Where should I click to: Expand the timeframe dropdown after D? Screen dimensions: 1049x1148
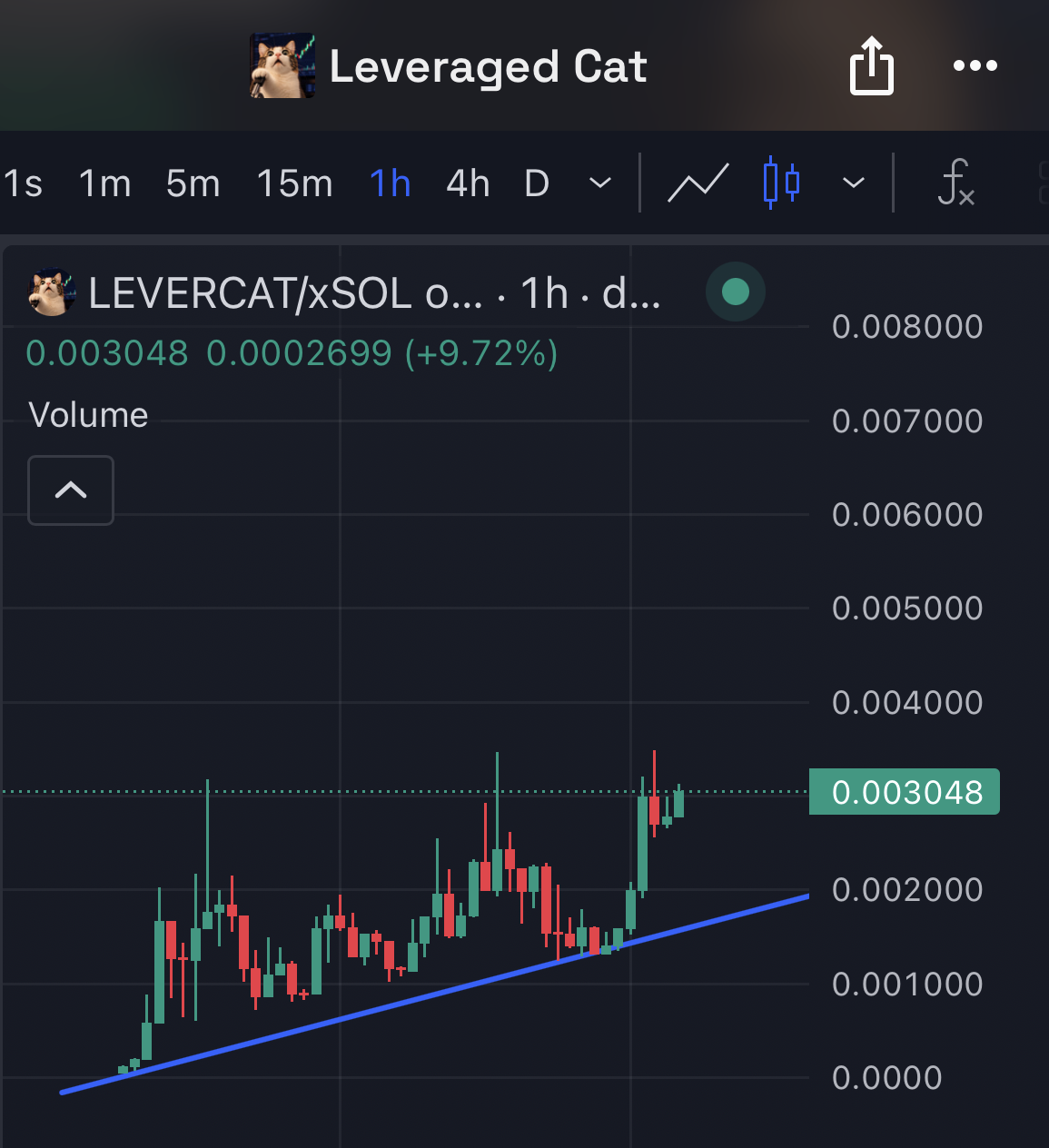coord(600,183)
